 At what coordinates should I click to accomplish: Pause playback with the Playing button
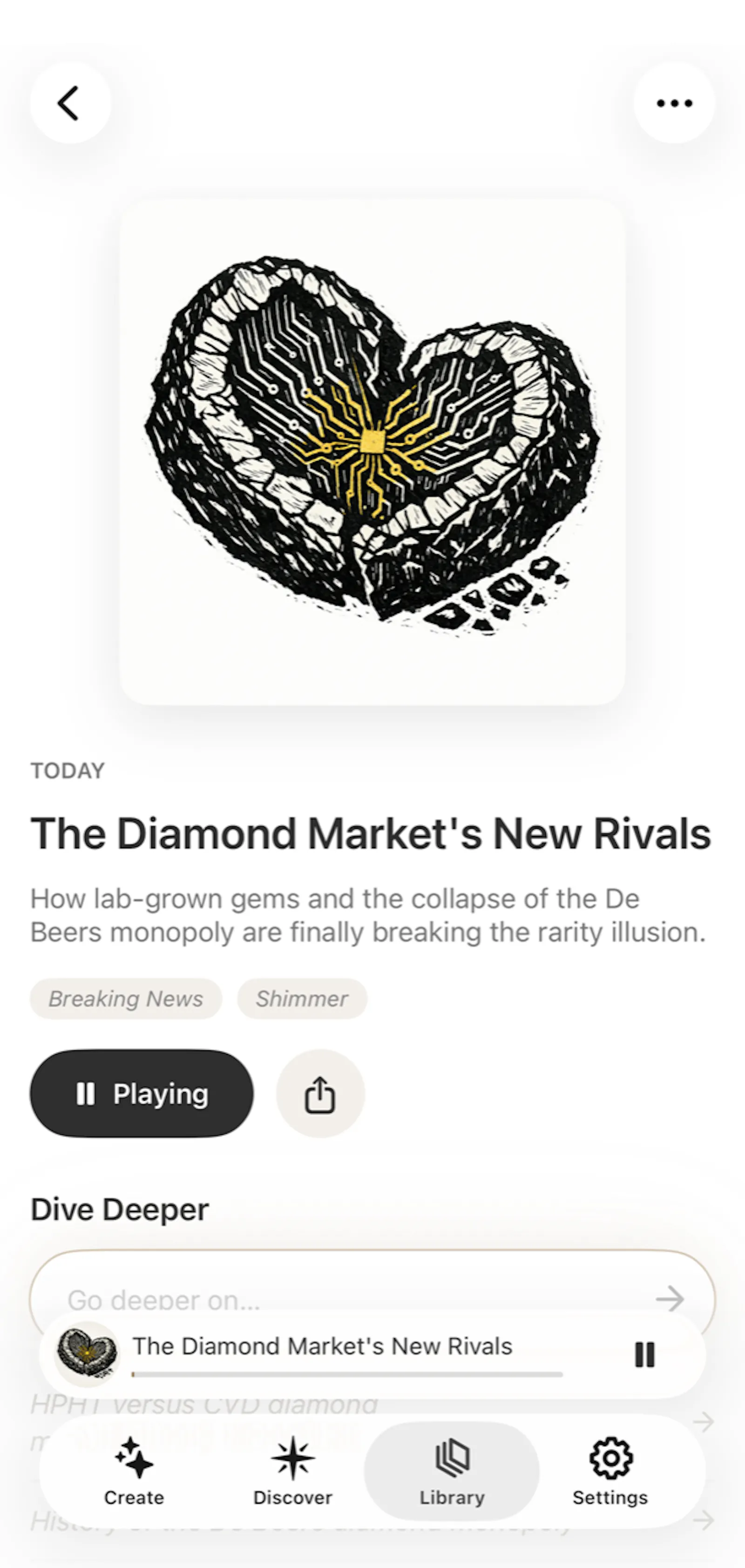tap(142, 1093)
